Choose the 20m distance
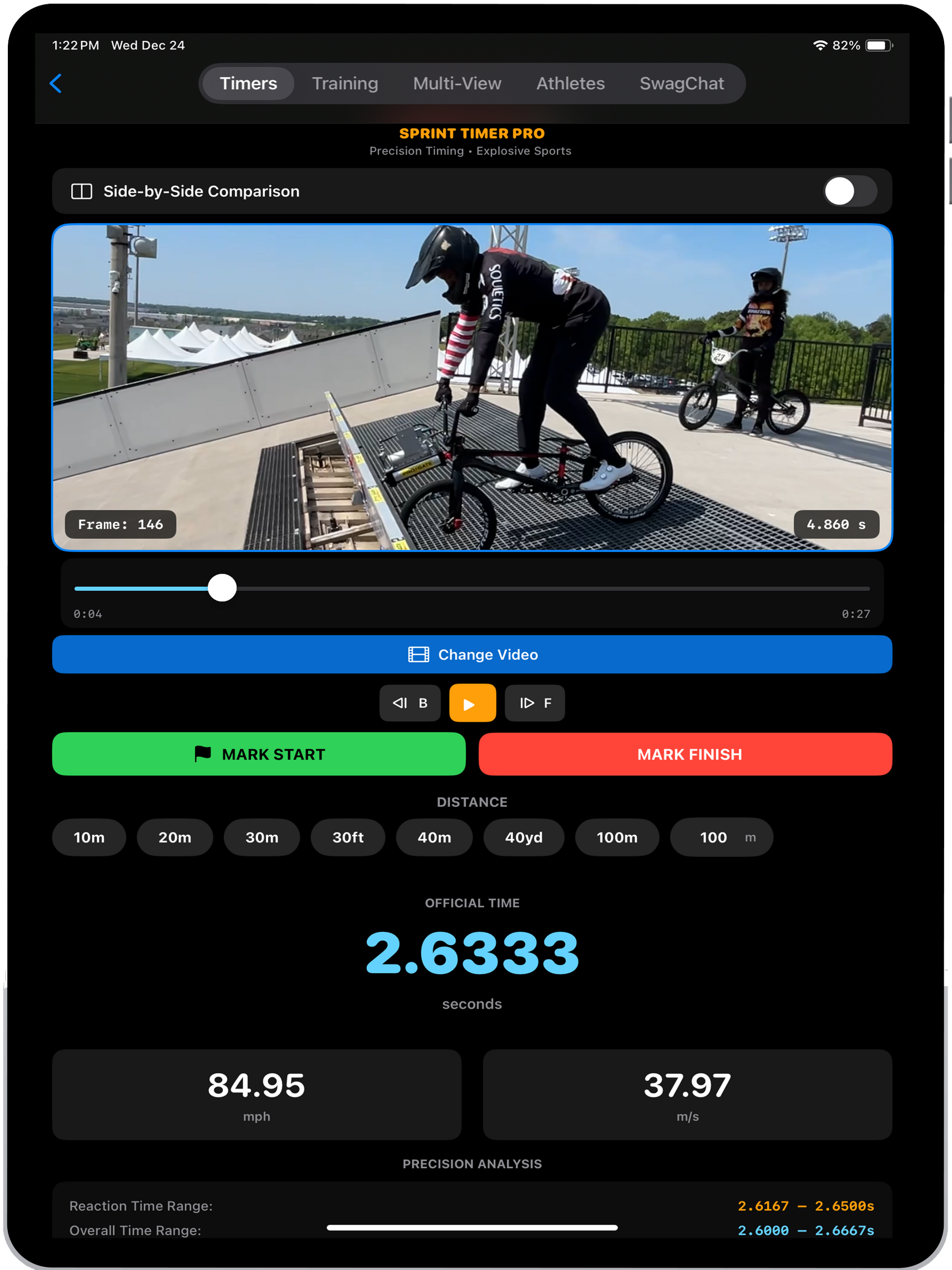 tap(175, 838)
